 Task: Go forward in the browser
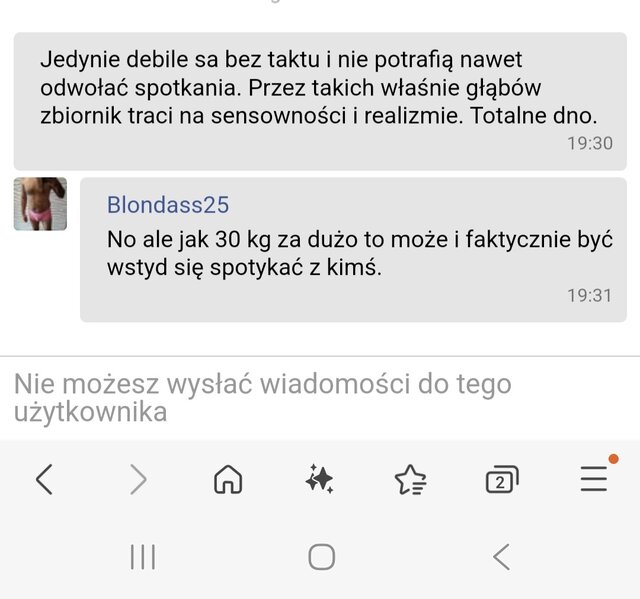point(138,480)
